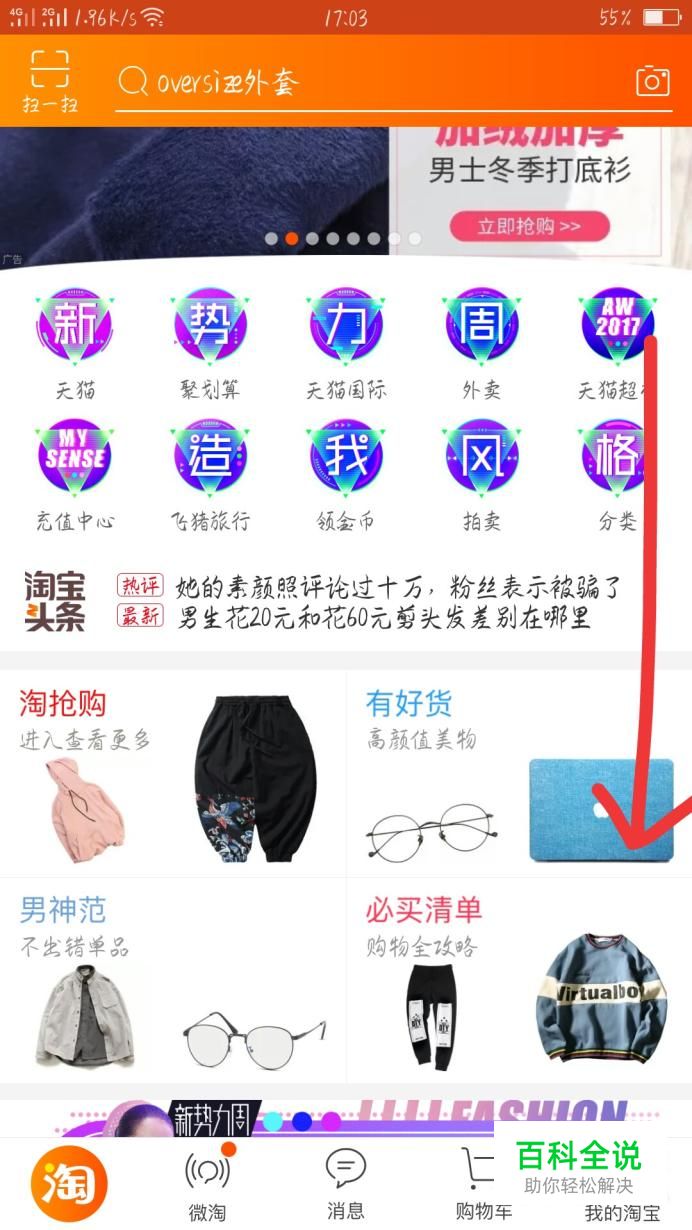Read the 淘宝头条 headlines

(346, 601)
